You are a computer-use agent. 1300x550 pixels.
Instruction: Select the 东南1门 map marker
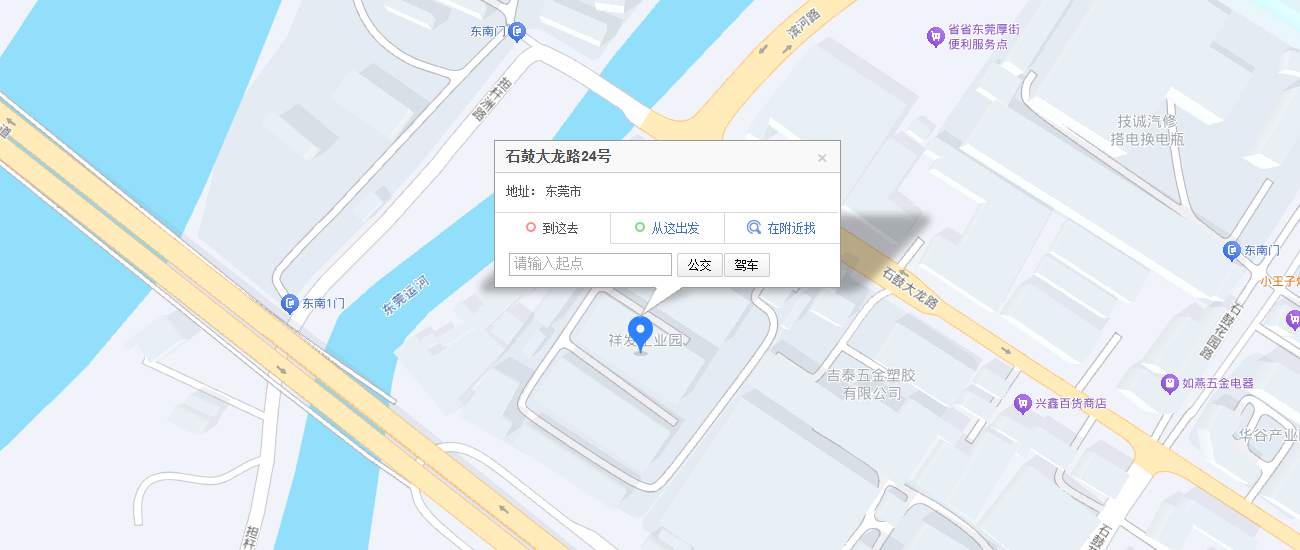point(290,303)
